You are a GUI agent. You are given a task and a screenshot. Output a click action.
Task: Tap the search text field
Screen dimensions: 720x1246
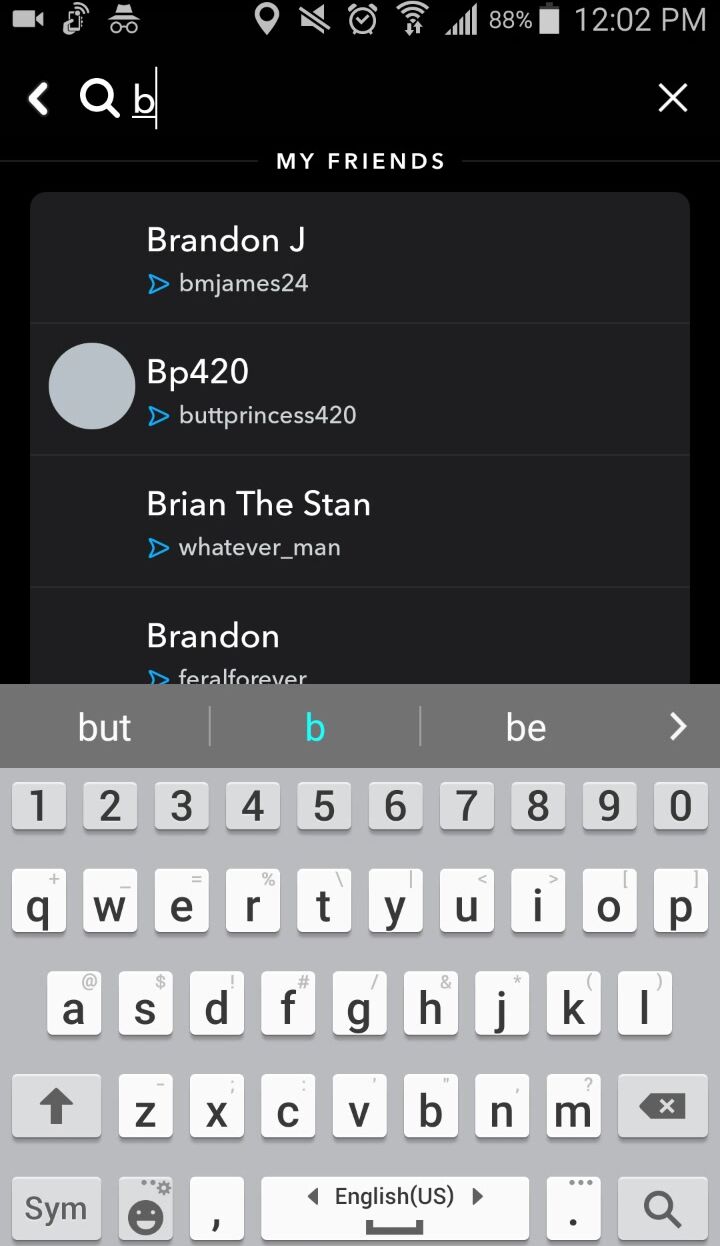380,98
